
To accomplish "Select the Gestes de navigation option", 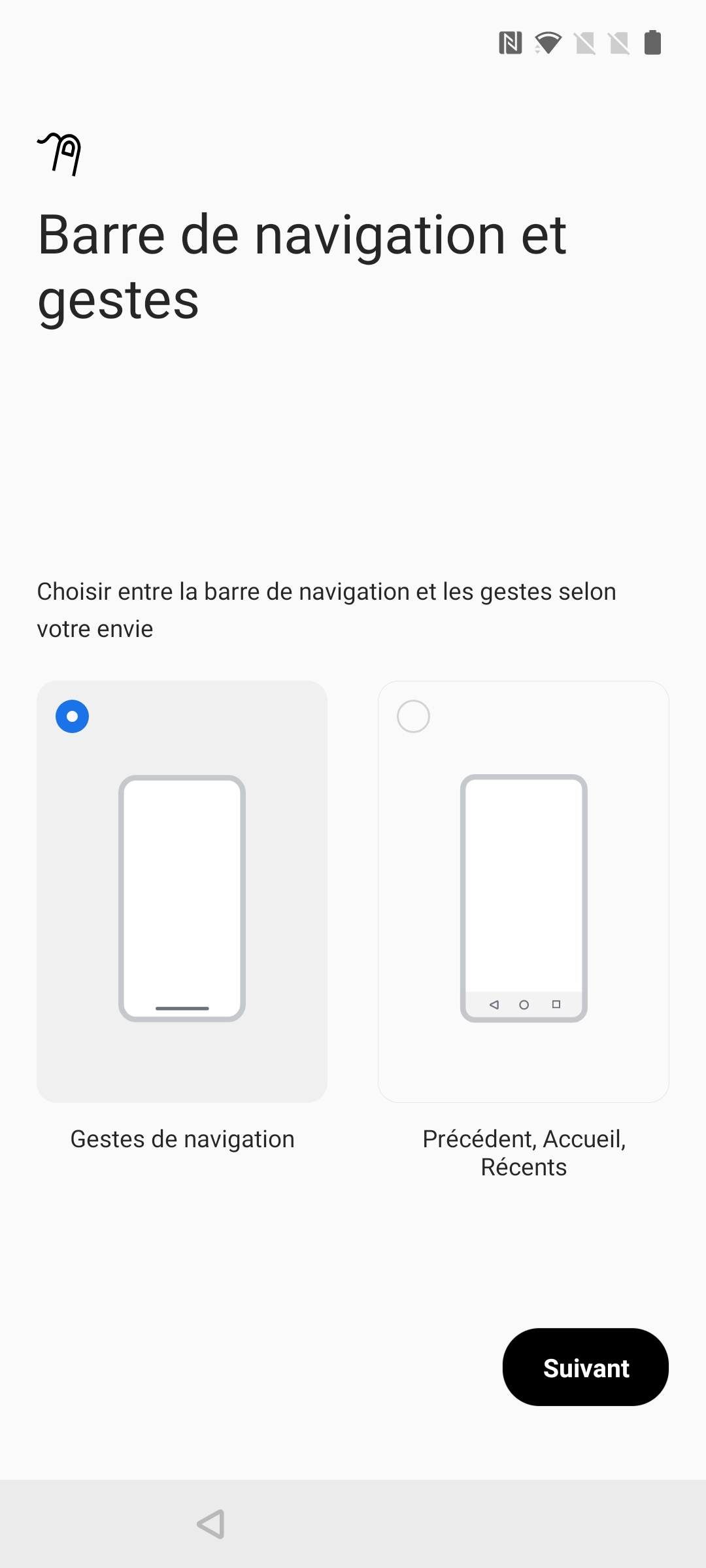I will point(182,892).
